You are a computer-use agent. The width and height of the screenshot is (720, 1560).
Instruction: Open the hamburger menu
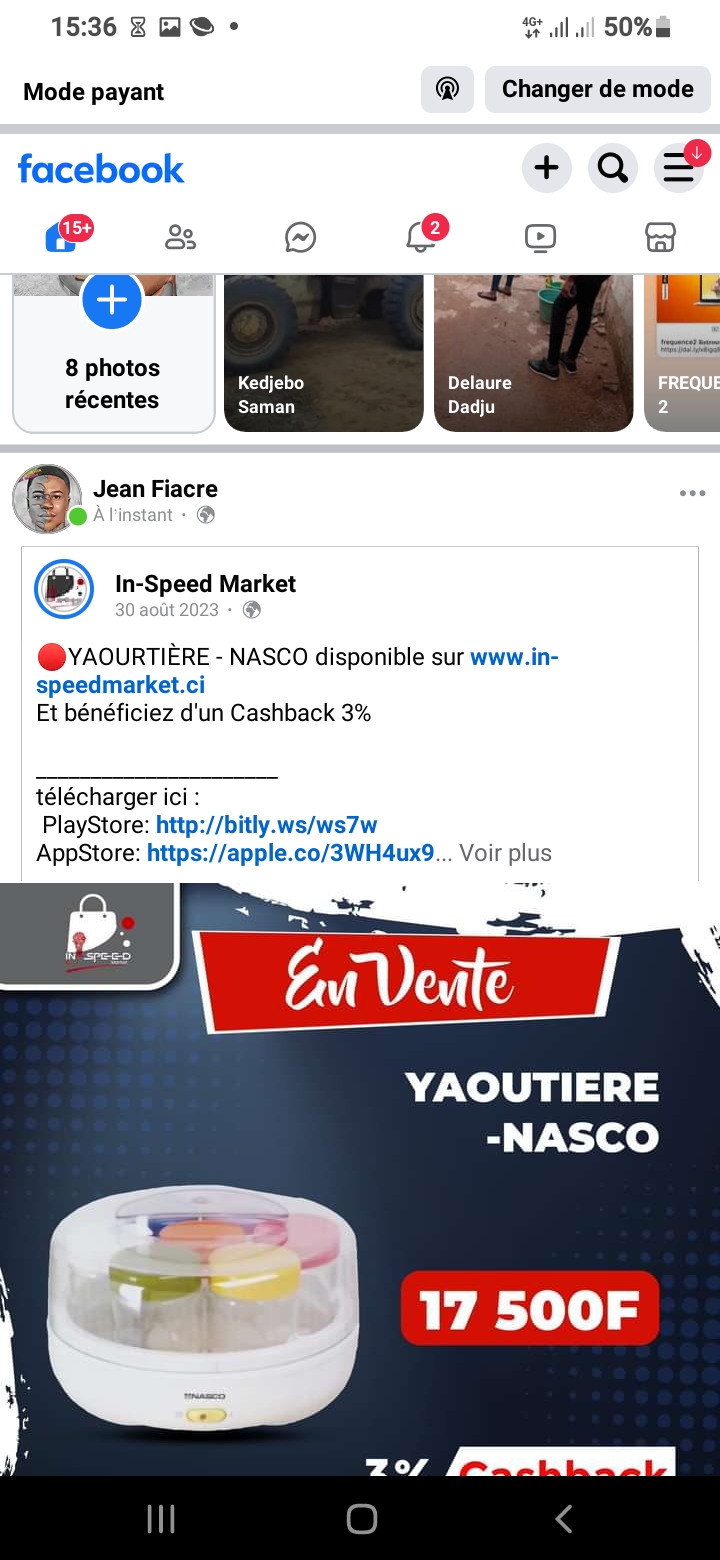pyautogui.click(x=679, y=168)
